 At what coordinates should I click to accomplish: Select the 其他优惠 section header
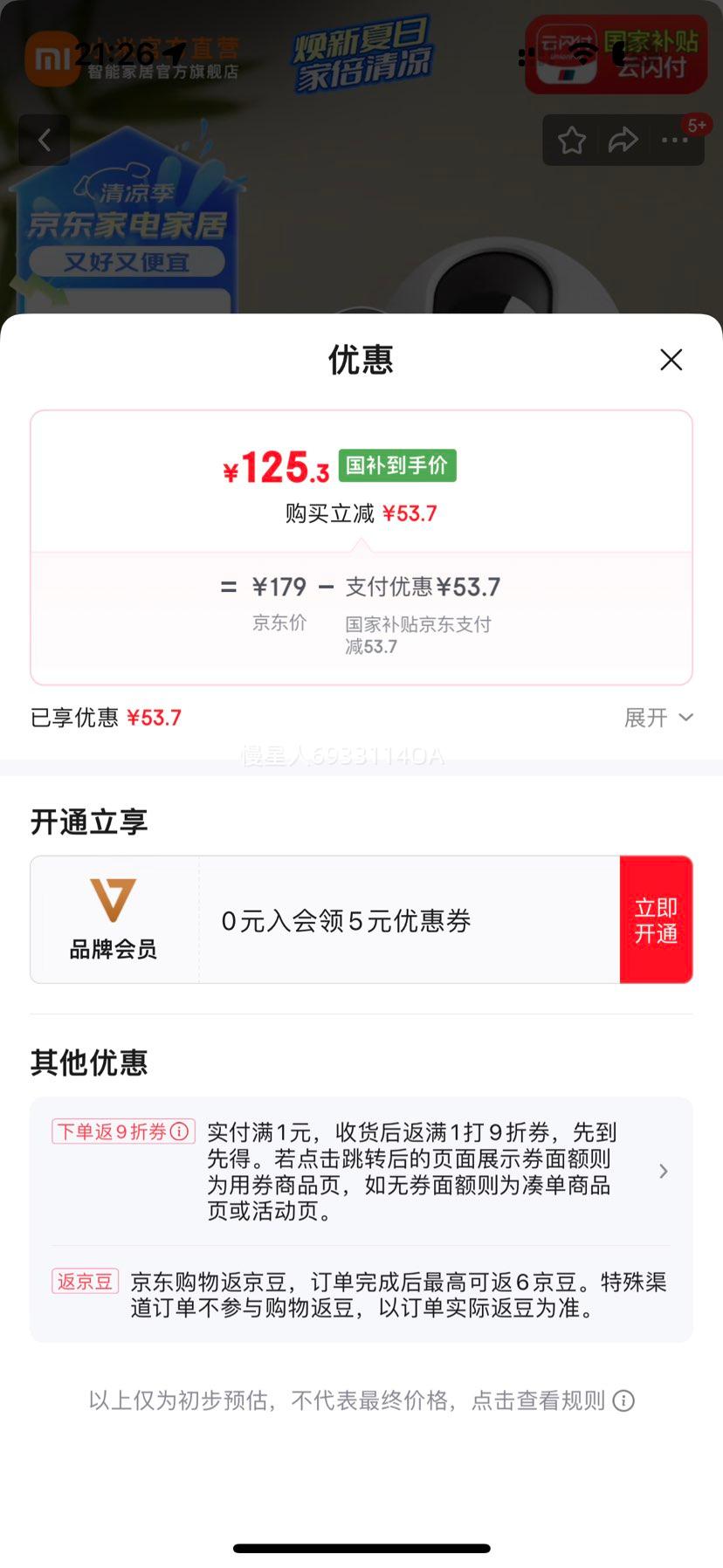[x=87, y=1063]
